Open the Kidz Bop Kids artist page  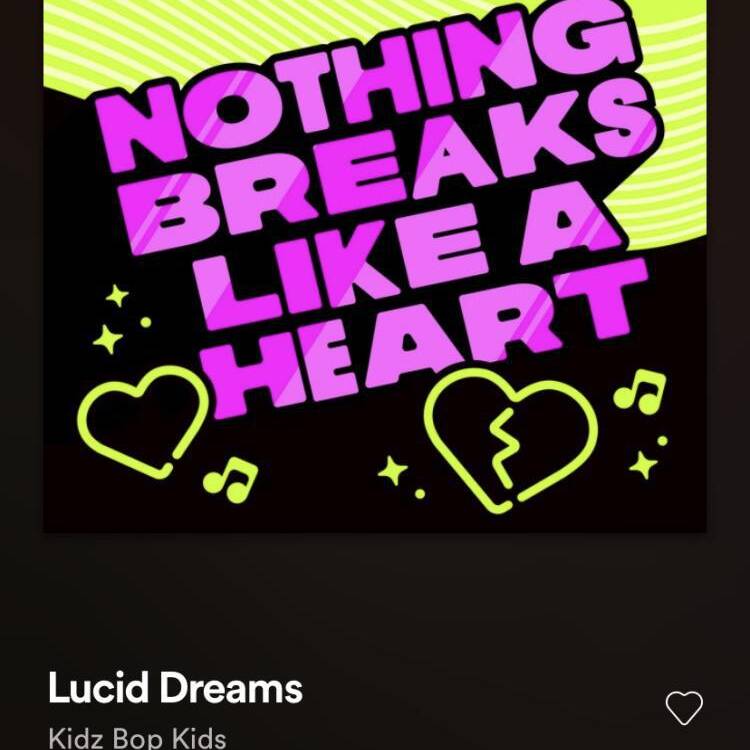[x=137, y=738]
